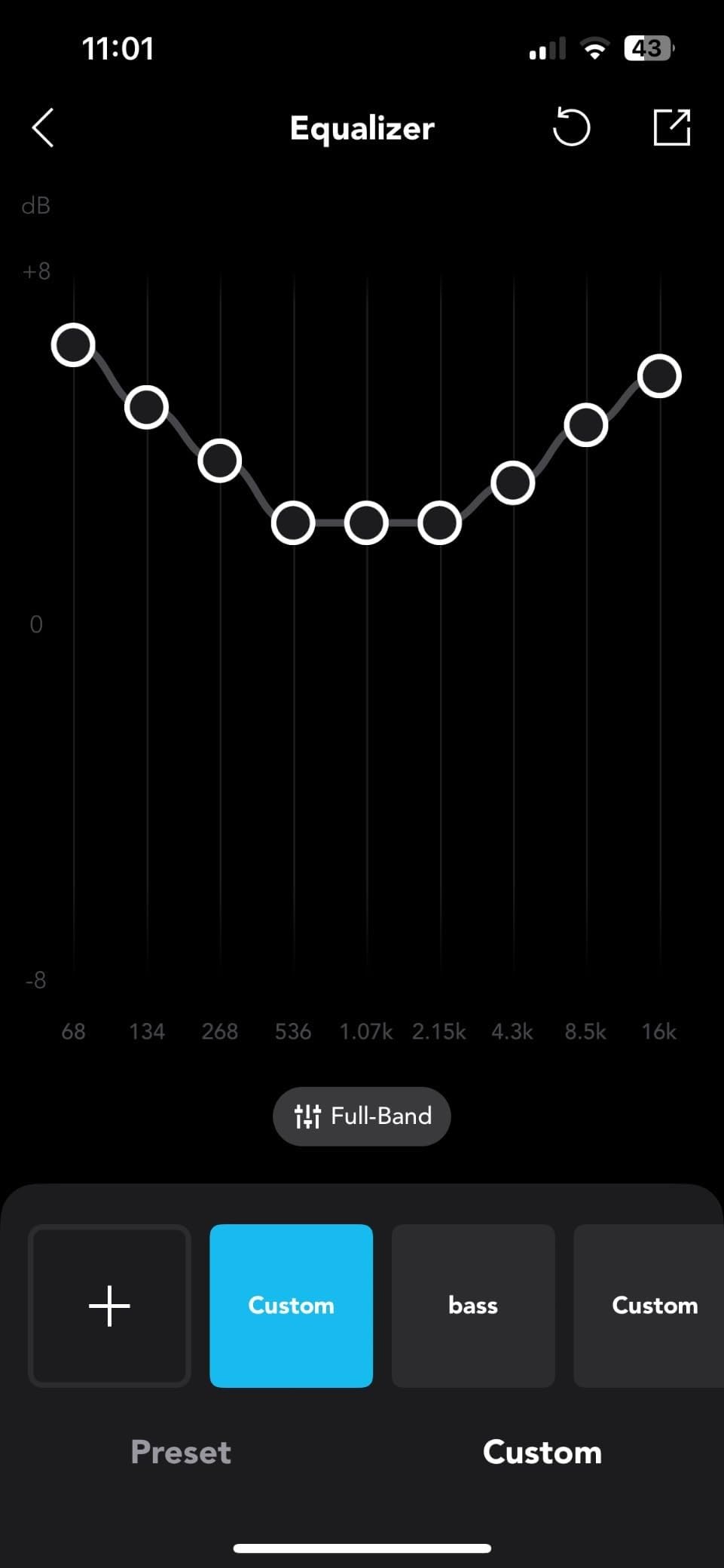Tap the 1.07k band handle
The width and height of the screenshot is (724, 1568).
pyautogui.click(x=366, y=522)
